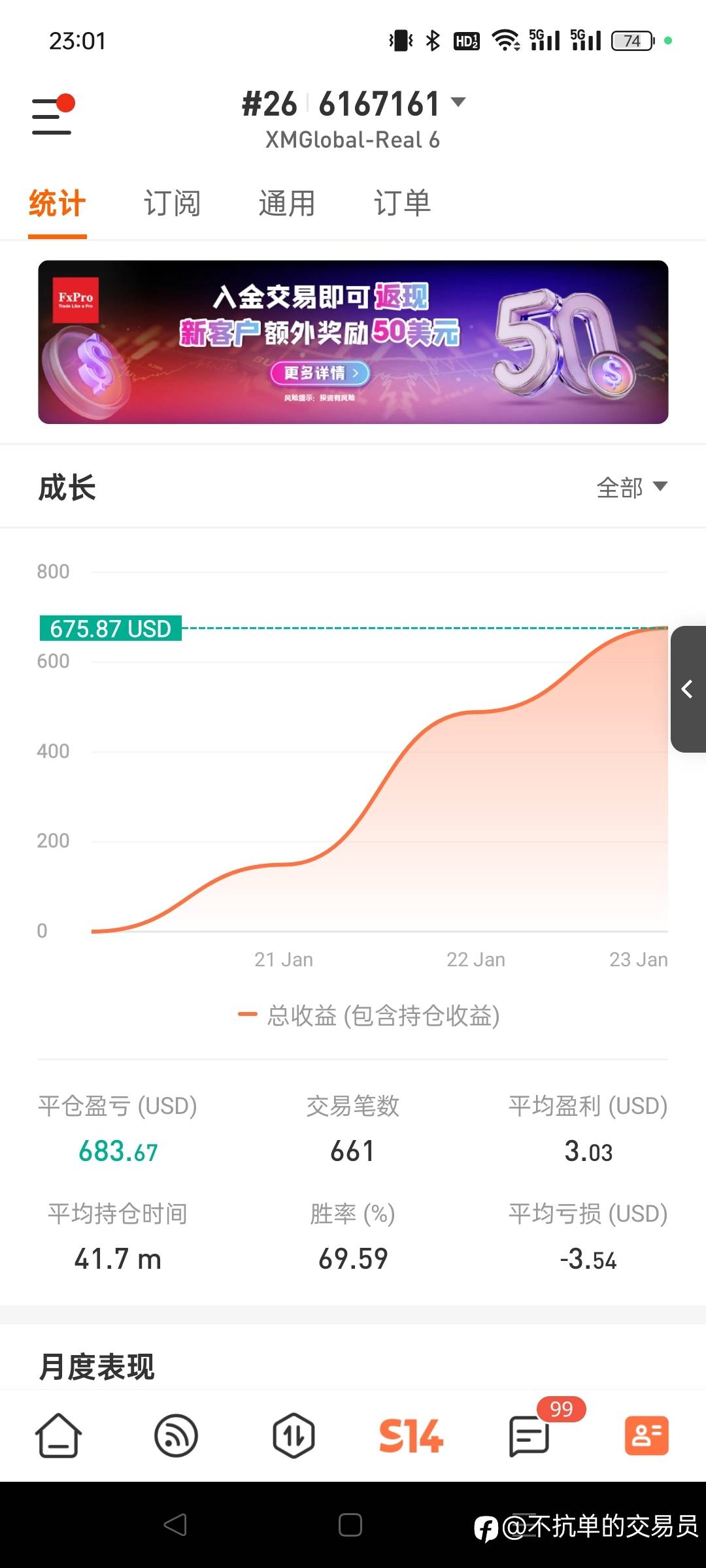Tap the system back button

pos(175,1525)
